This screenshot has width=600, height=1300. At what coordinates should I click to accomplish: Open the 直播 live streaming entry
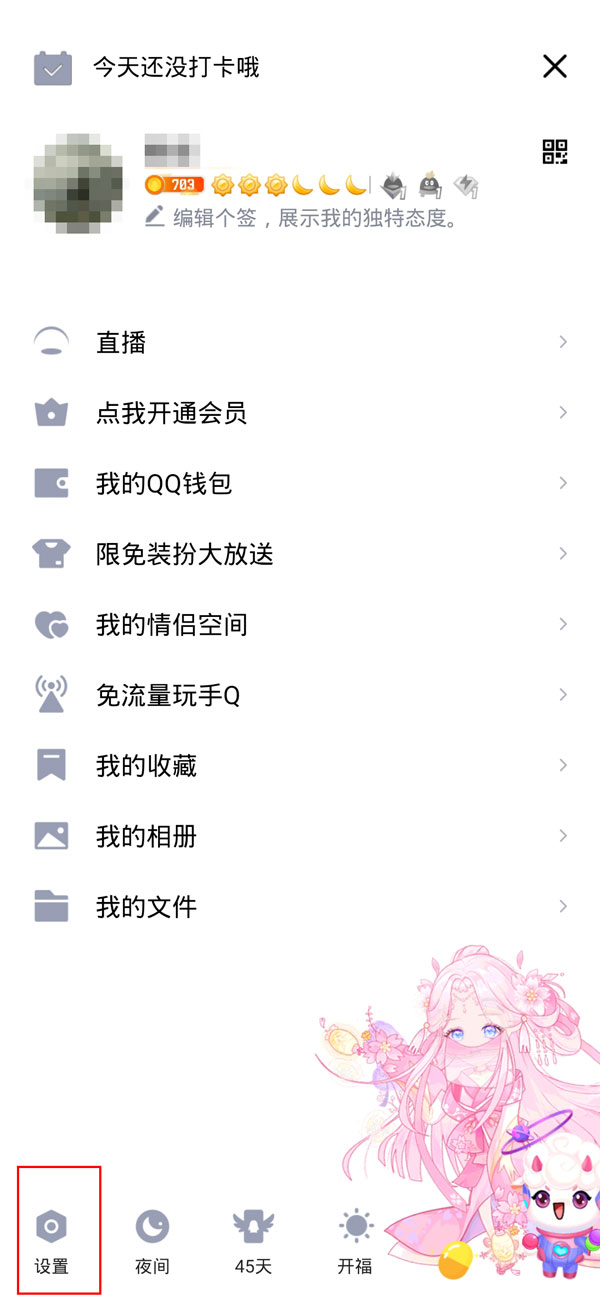click(120, 343)
